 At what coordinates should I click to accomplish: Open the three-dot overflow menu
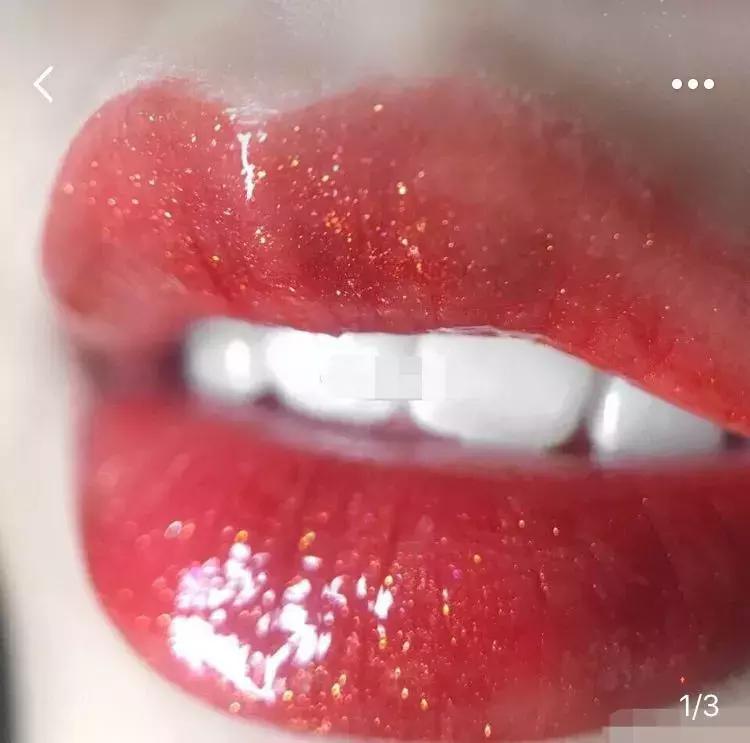tap(693, 84)
